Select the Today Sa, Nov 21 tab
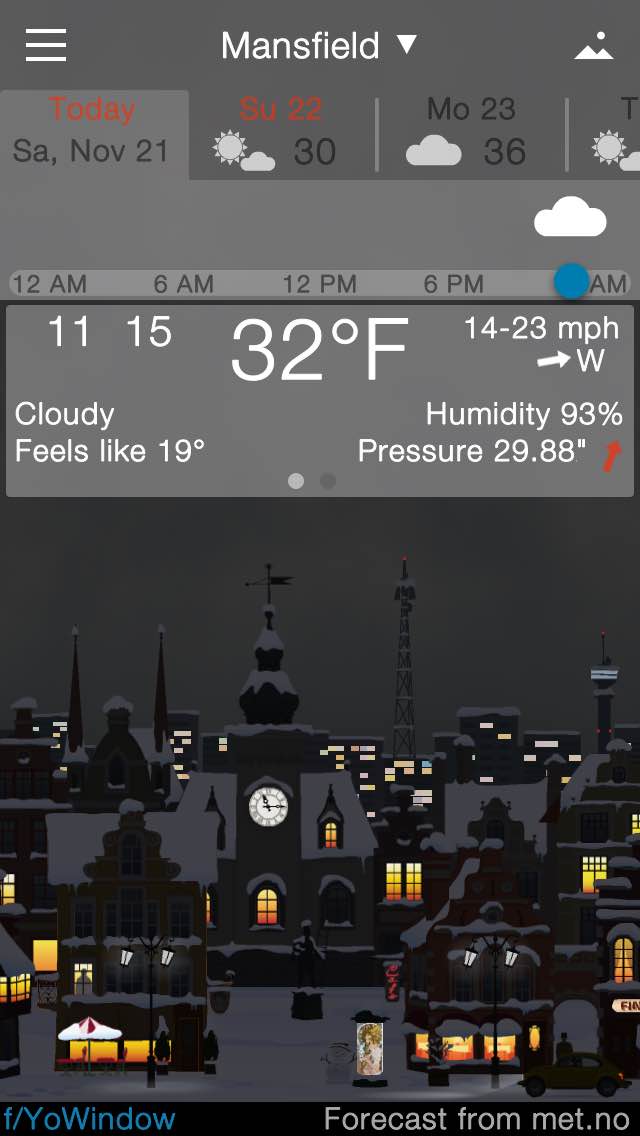Viewport: 640px width, 1136px height. [92, 131]
